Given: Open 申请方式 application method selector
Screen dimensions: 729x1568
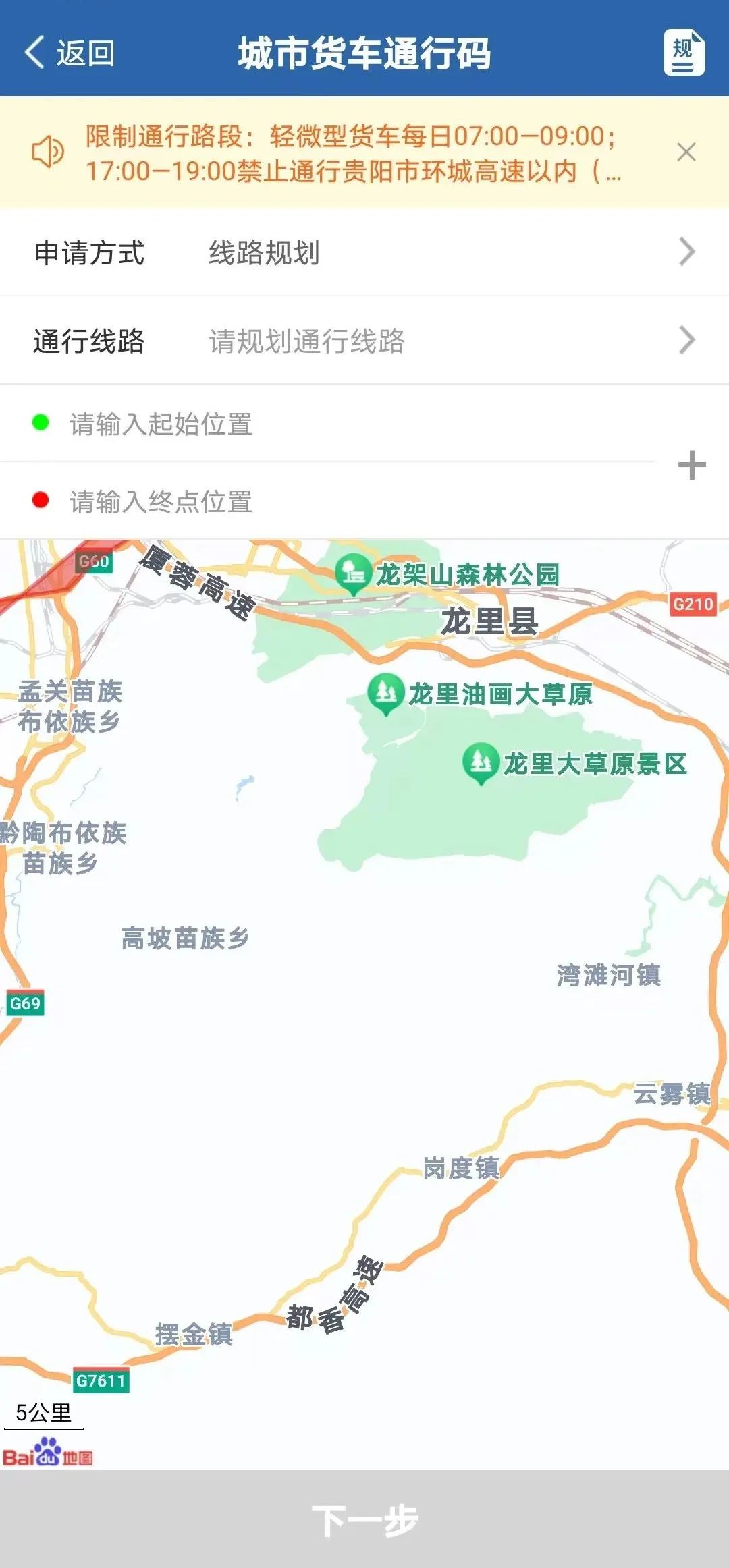Looking at the screenshot, I should click(x=364, y=252).
